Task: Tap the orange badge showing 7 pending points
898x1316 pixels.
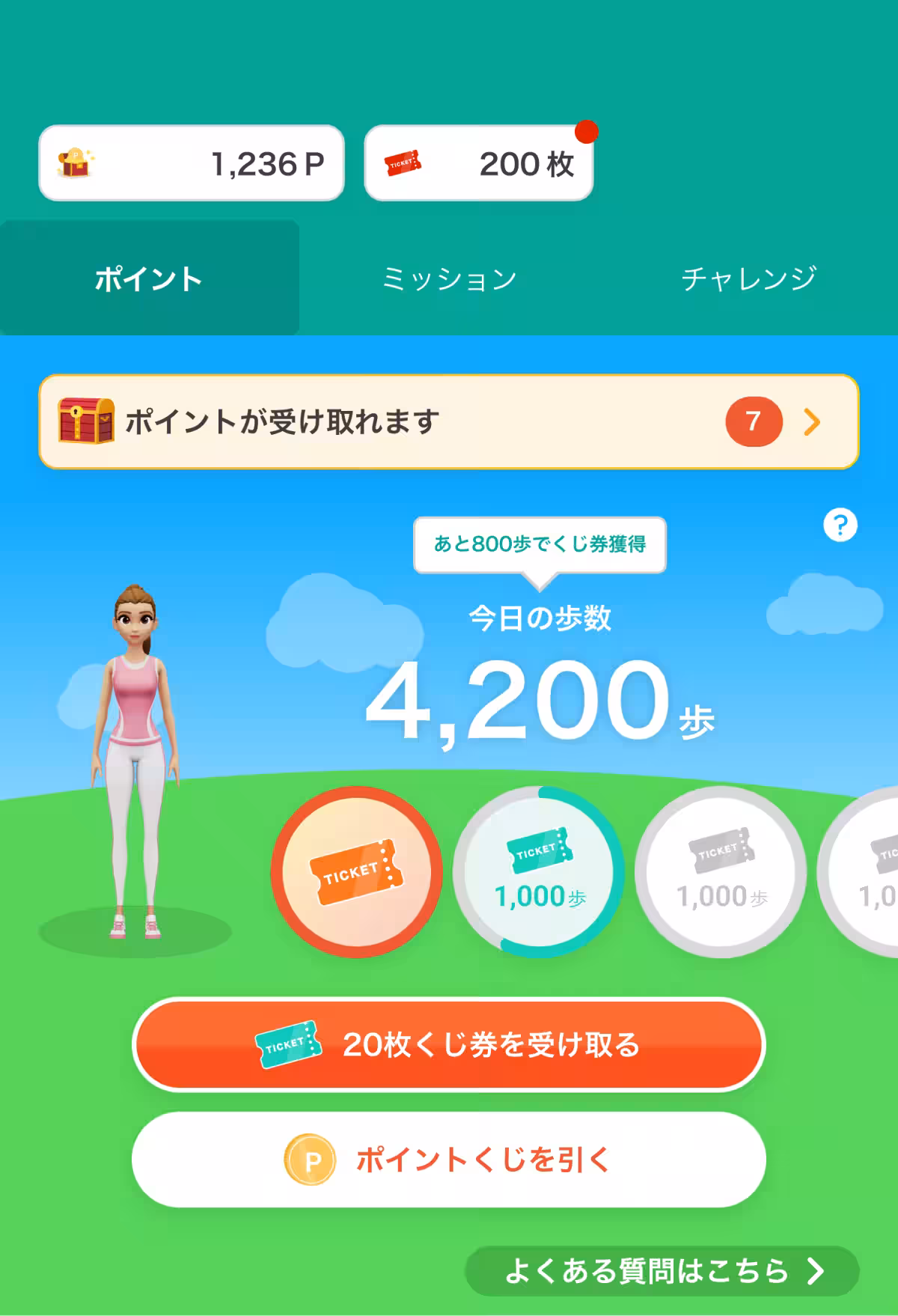Action: 753,421
